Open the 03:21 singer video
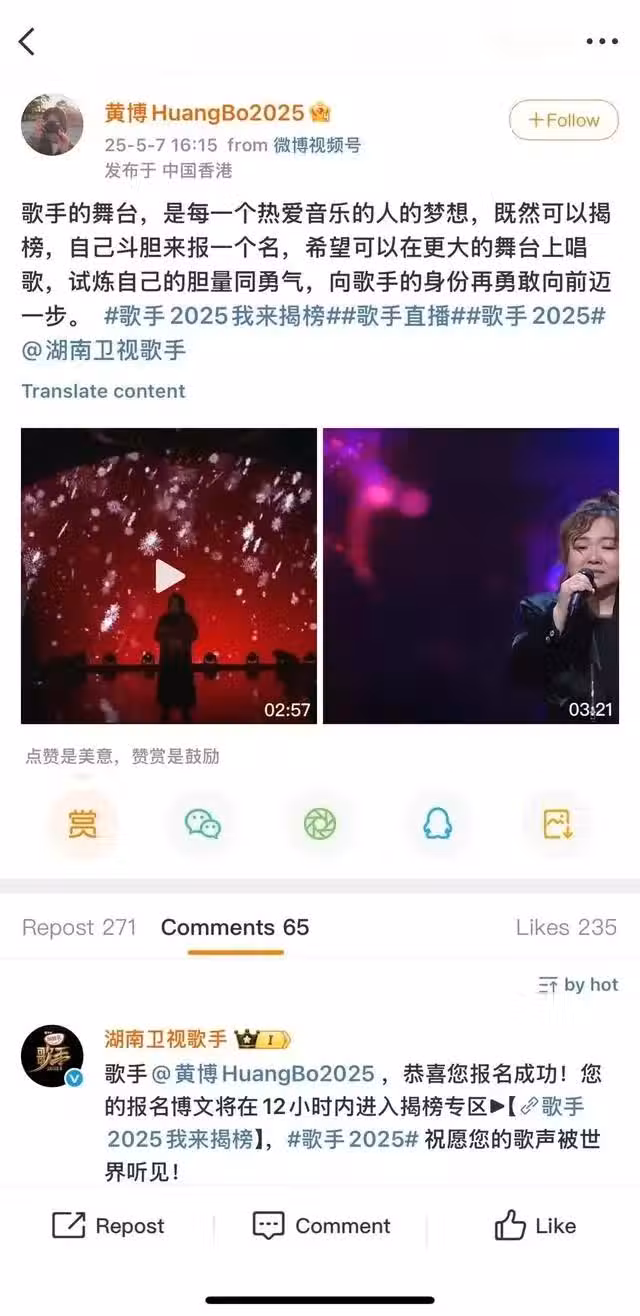The image size is (640, 1316). (x=471, y=576)
